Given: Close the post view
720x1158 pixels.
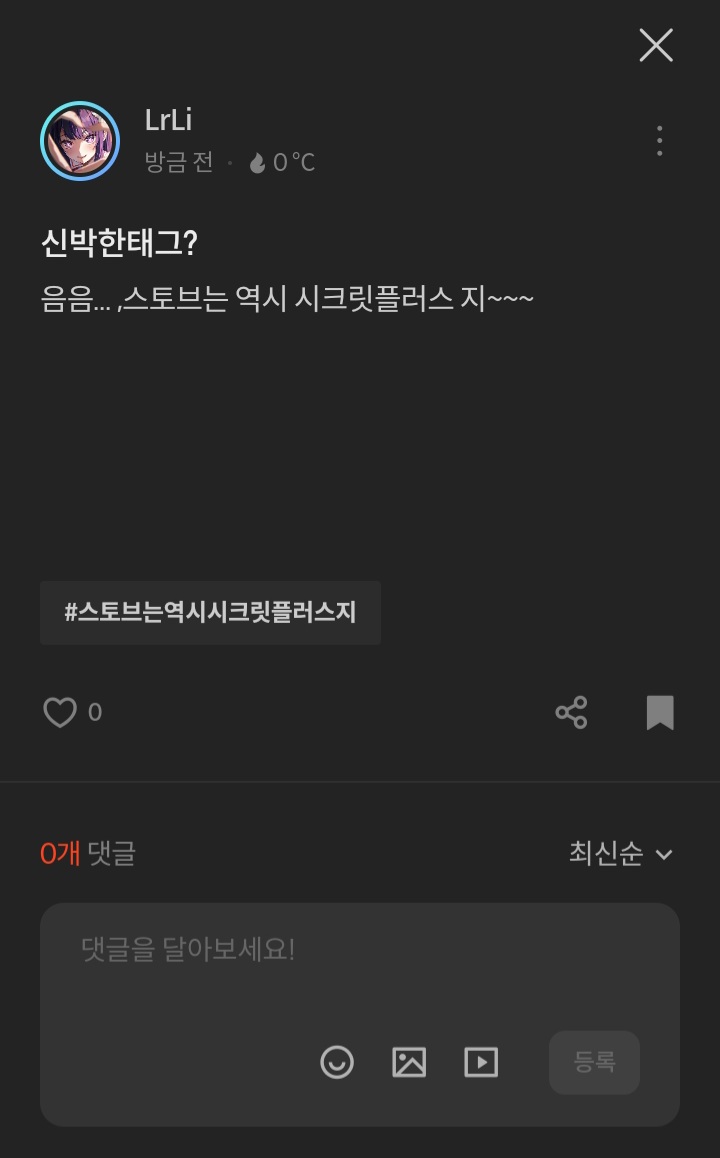Looking at the screenshot, I should pos(656,46).
